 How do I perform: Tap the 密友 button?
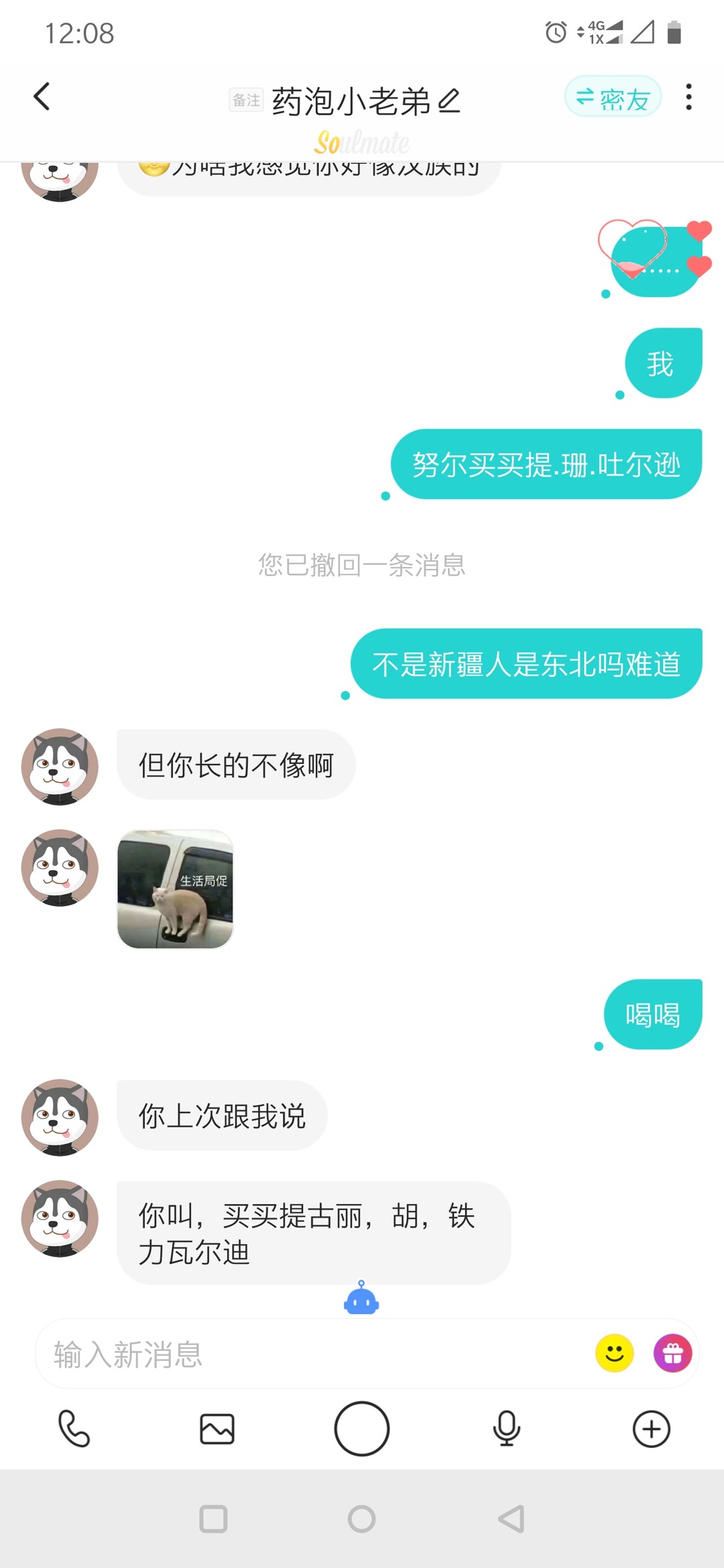[613, 98]
